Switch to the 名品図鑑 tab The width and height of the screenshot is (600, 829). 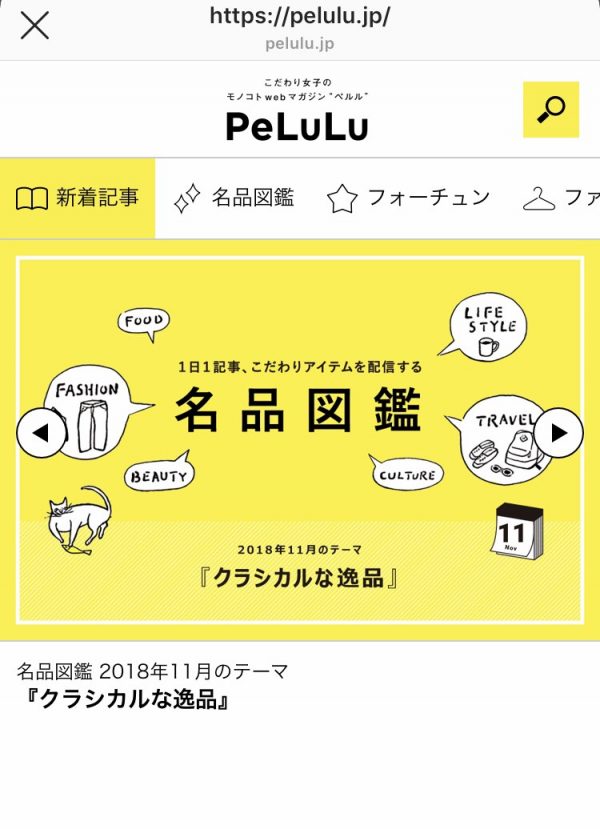pos(235,198)
